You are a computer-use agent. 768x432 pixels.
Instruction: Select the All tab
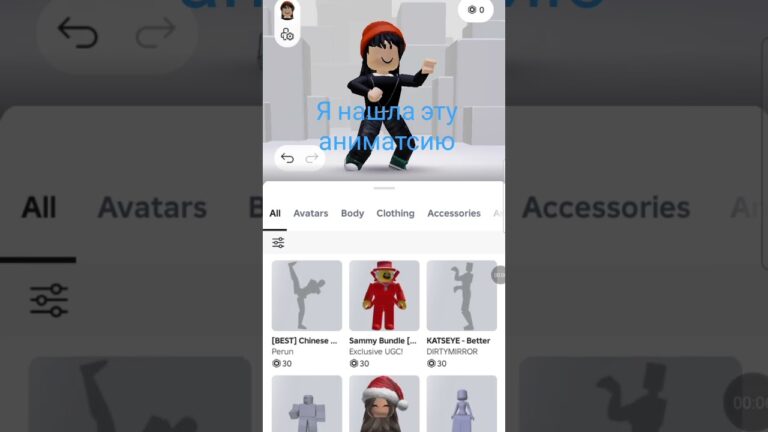tap(275, 213)
